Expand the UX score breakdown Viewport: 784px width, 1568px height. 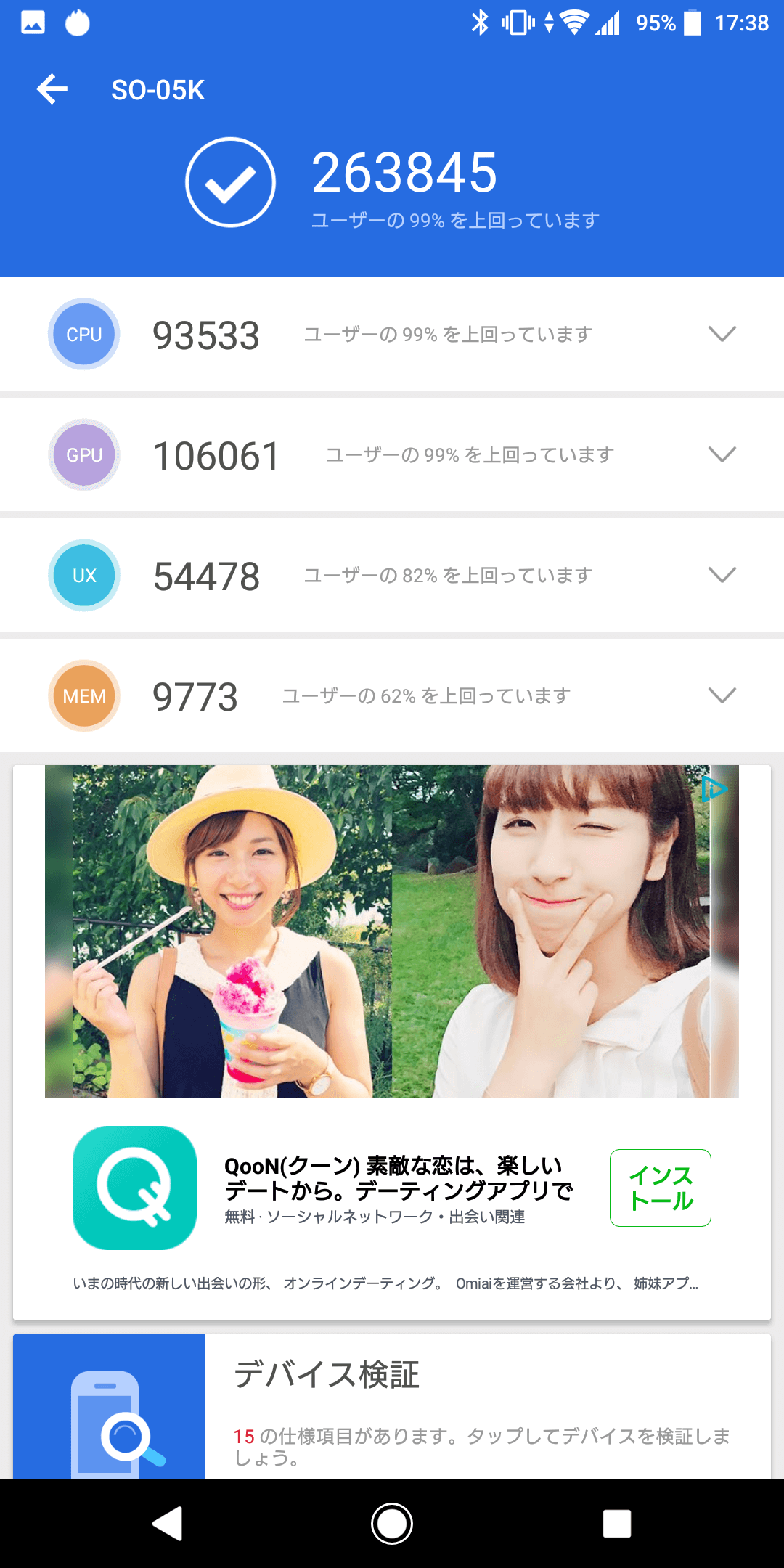click(x=722, y=575)
